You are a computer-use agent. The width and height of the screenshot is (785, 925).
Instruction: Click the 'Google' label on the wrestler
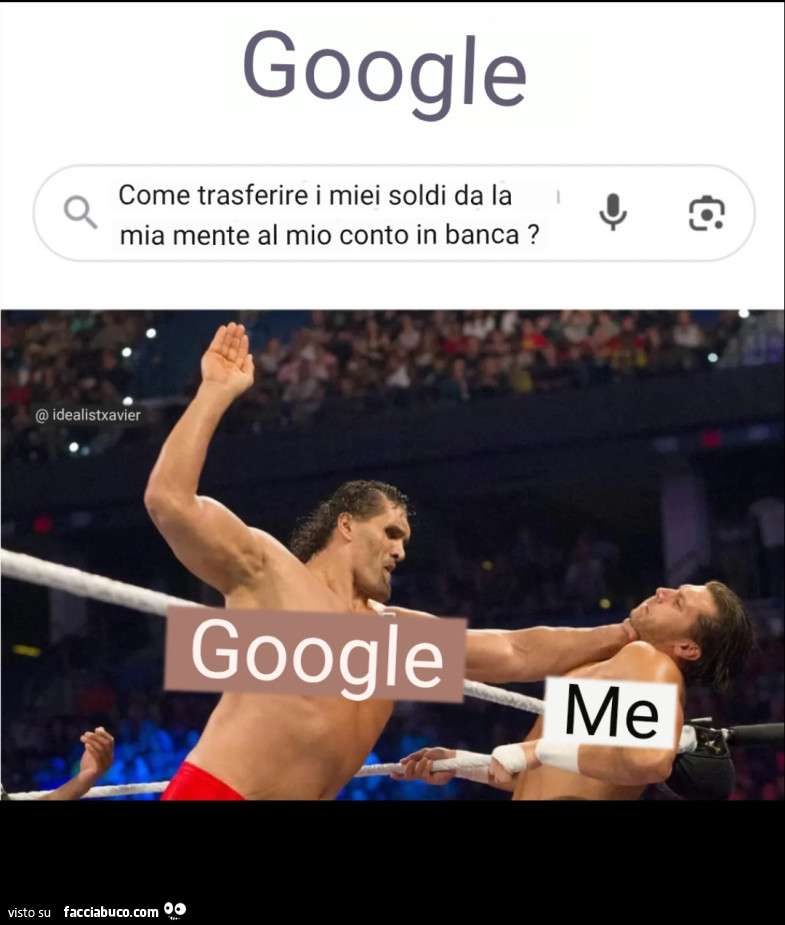click(x=319, y=653)
